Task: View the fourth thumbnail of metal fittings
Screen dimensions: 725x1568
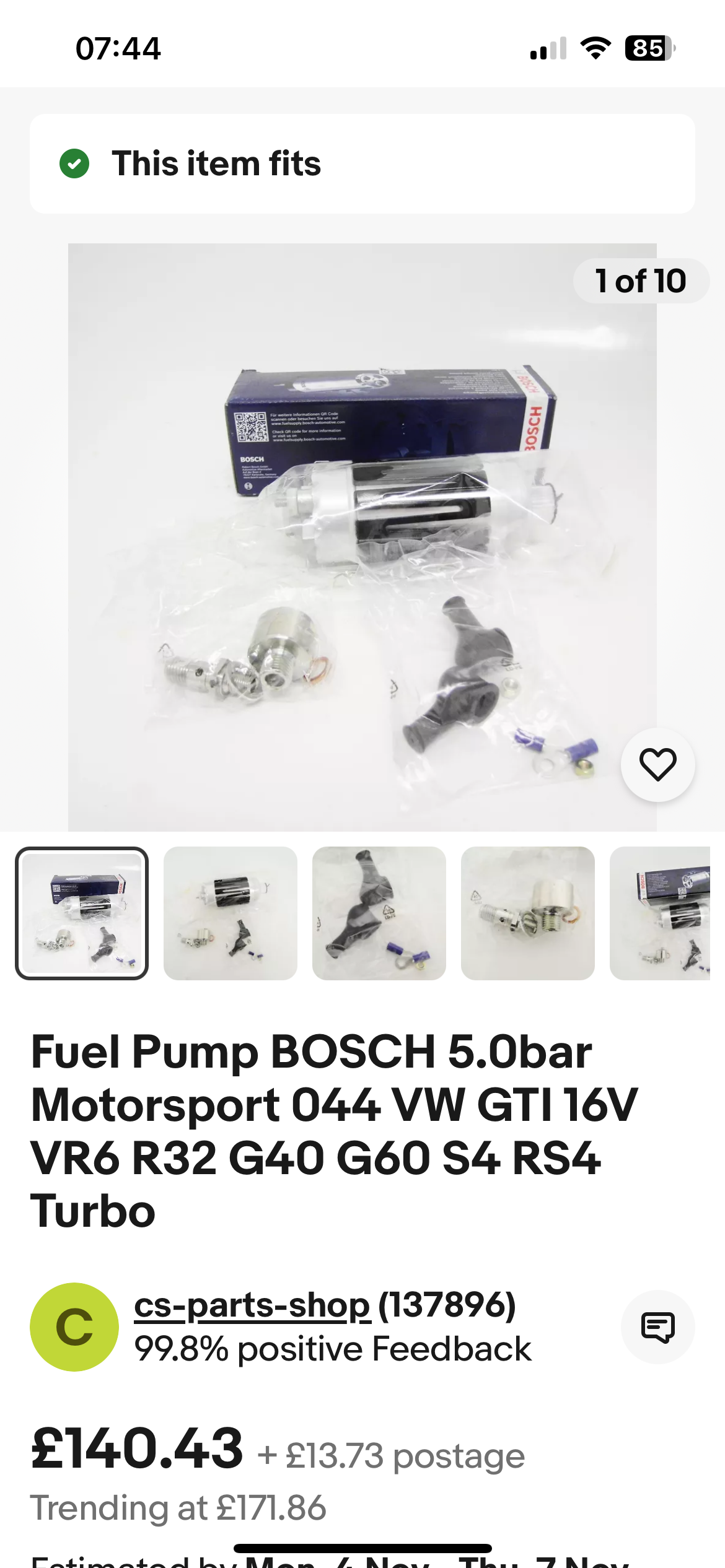Action: tap(528, 913)
